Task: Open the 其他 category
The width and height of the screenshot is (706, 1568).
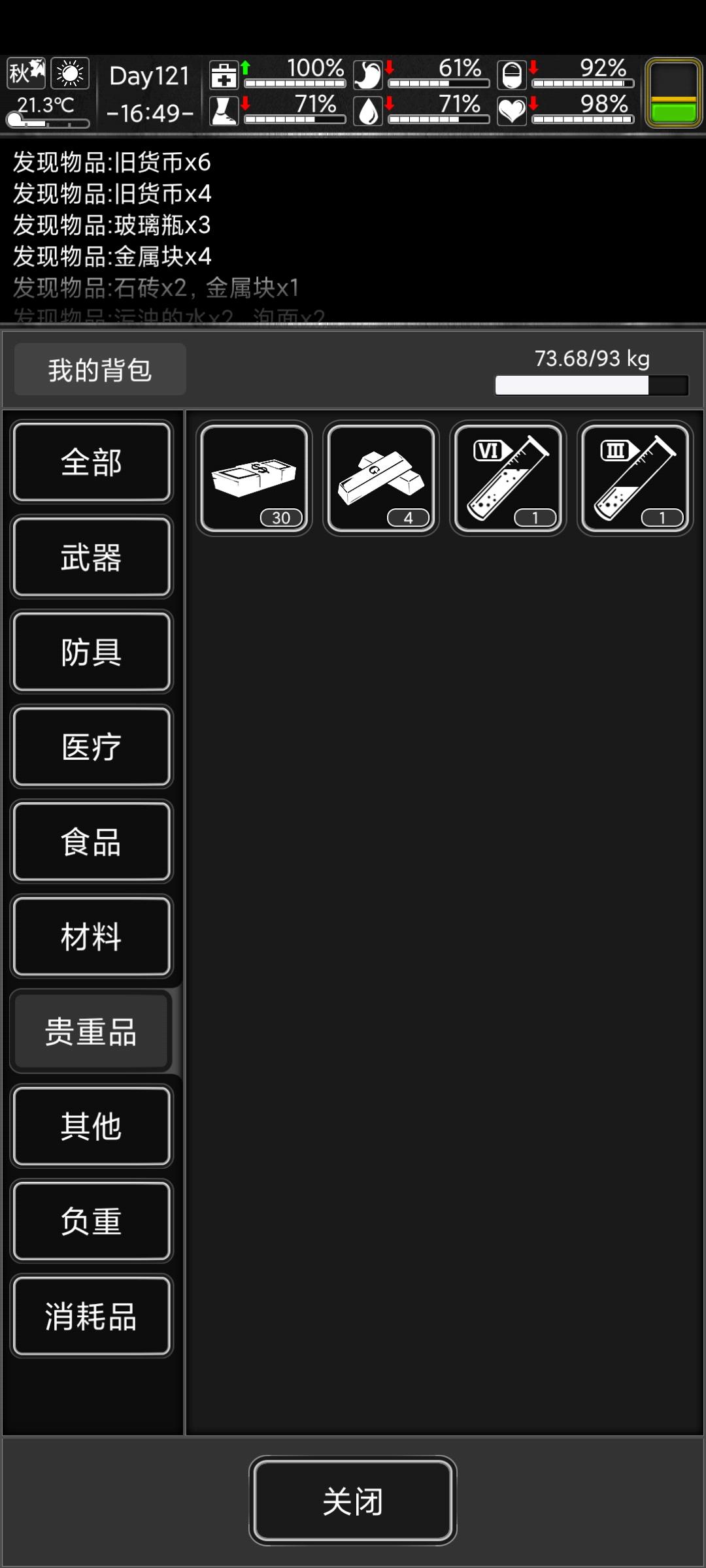Action: coord(92,1126)
